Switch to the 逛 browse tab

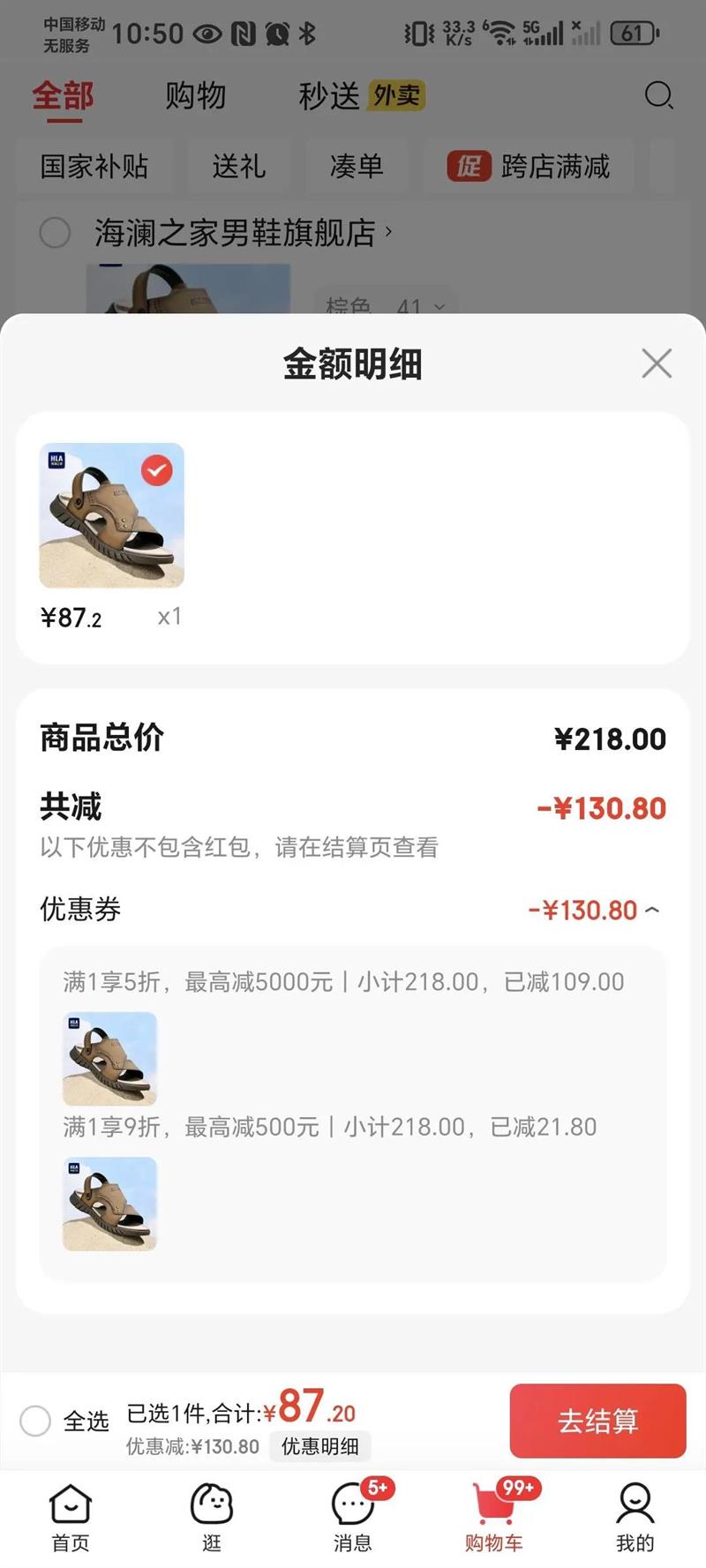pyautogui.click(x=212, y=1518)
